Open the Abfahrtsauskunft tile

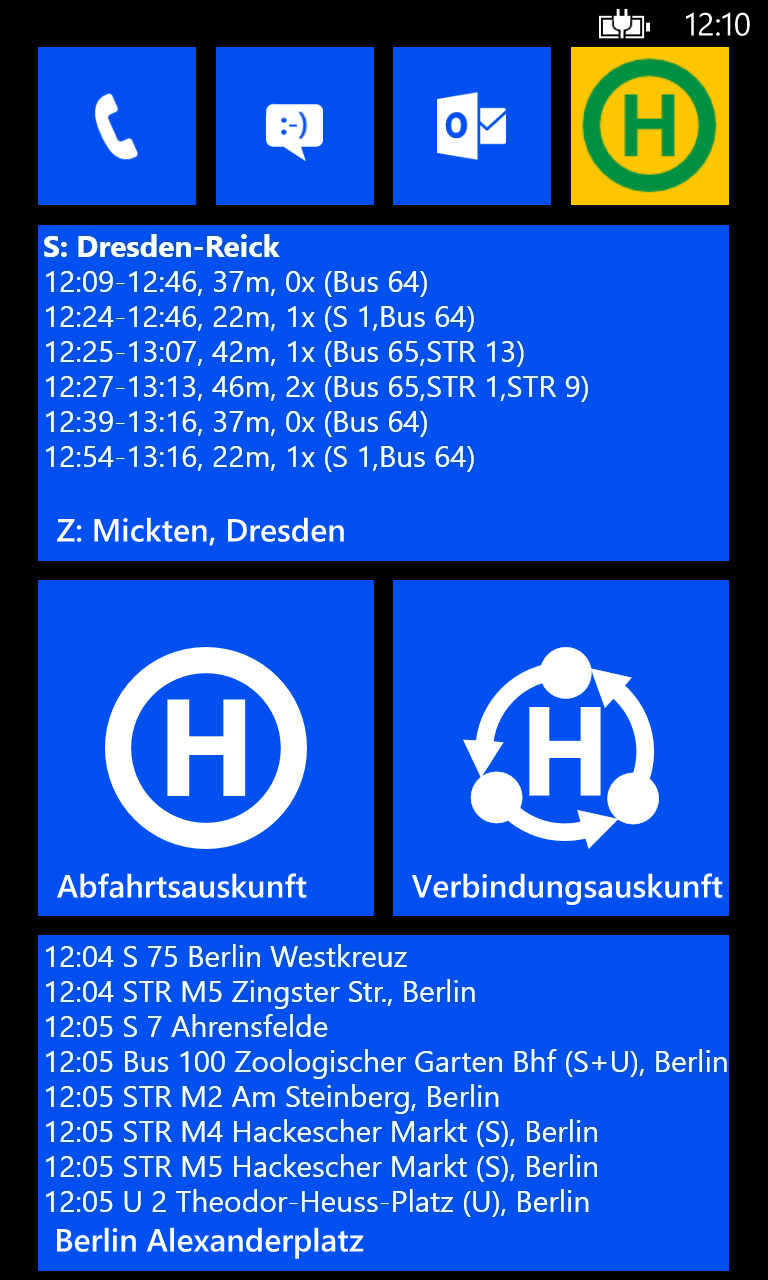click(x=206, y=748)
